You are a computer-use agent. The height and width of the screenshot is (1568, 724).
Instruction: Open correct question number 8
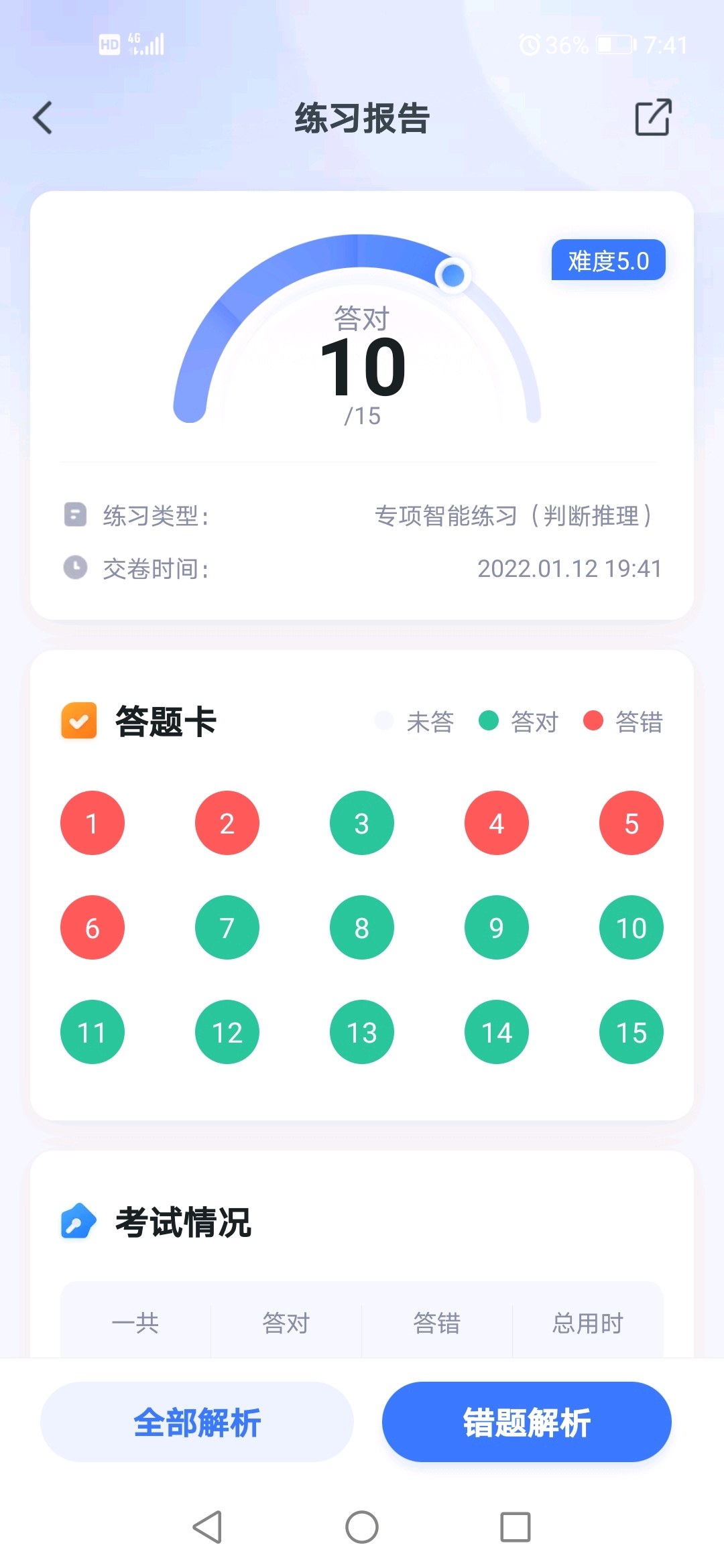362,927
